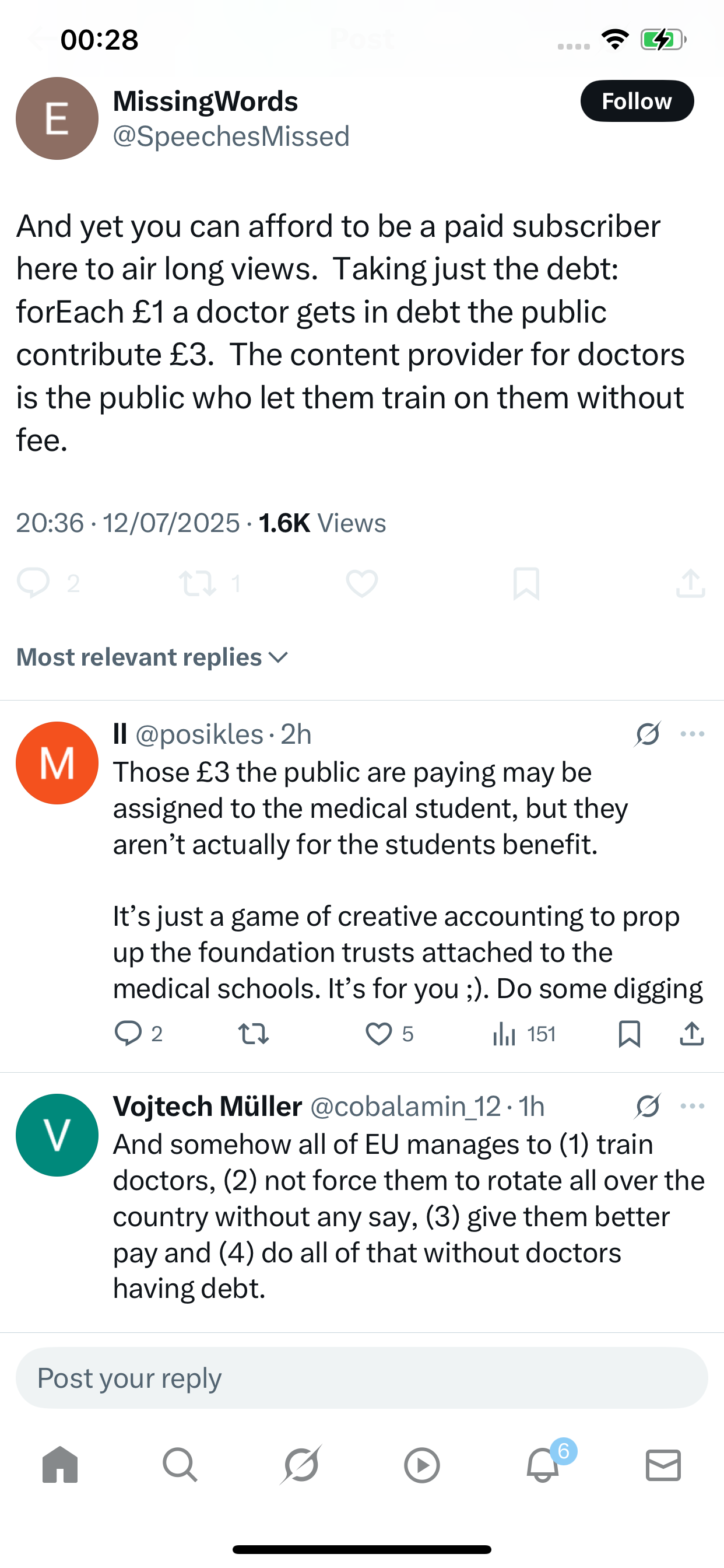The image size is (724, 1568).
Task: Like the reply from @posikles
Action: point(378,1034)
